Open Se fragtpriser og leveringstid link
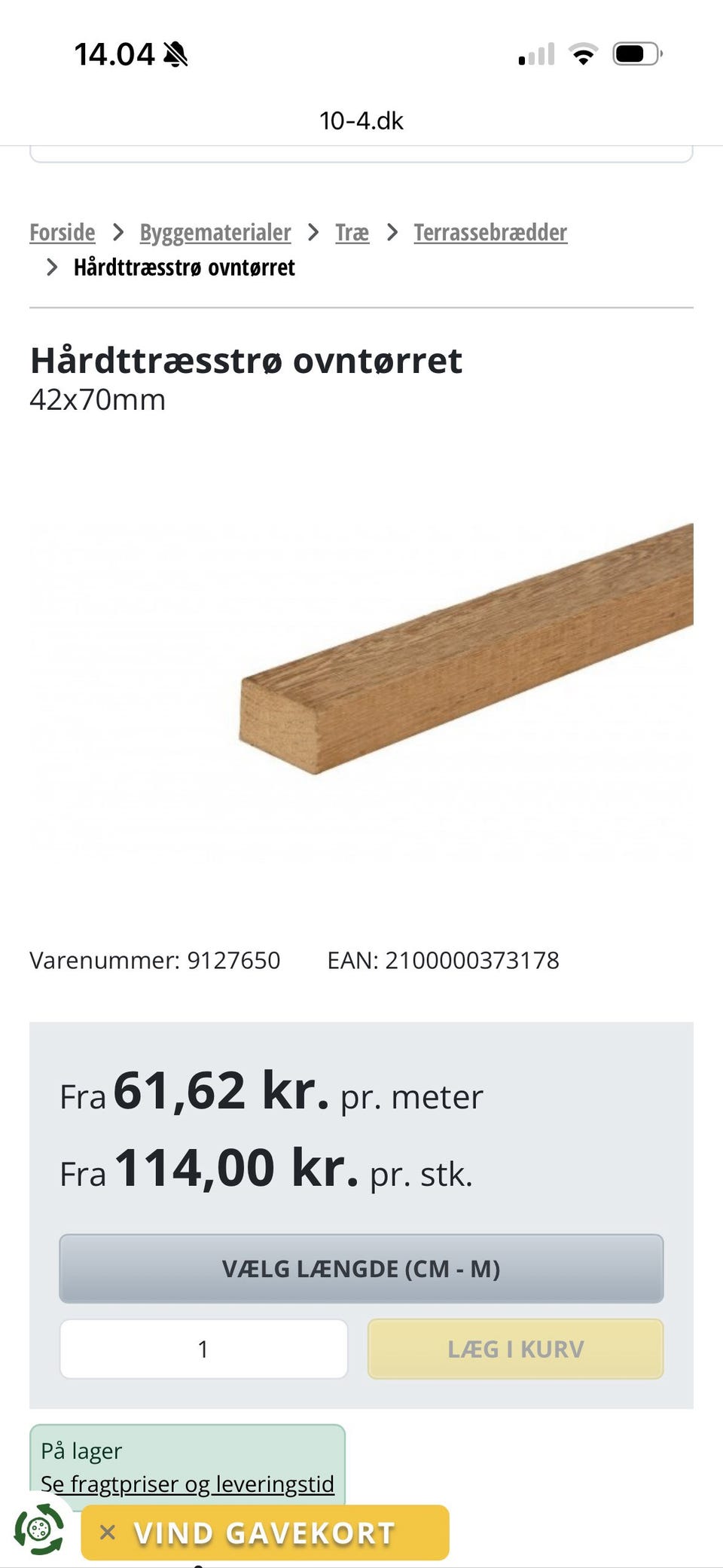The width and height of the screenshot is (723, 1568). 188,1483
